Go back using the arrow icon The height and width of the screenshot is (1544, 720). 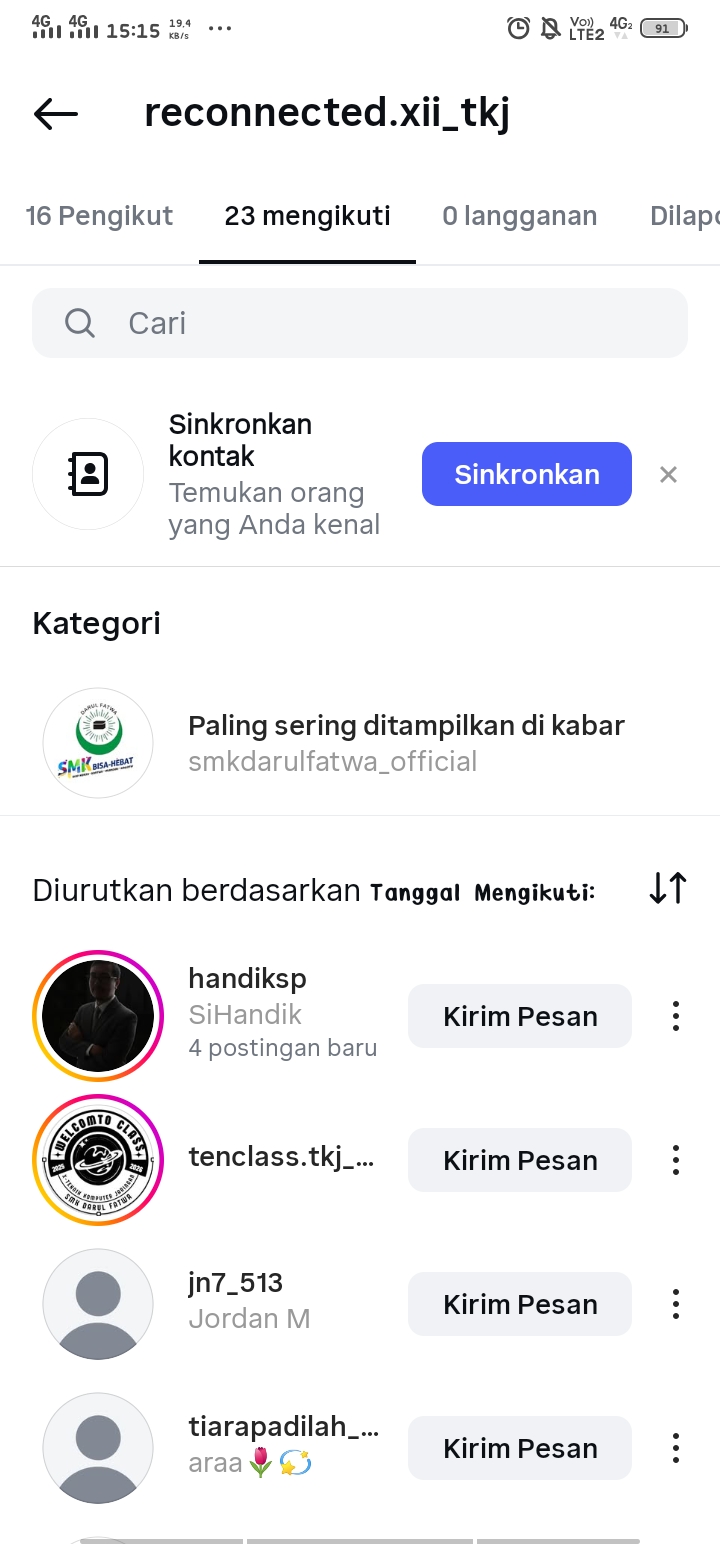56,114
